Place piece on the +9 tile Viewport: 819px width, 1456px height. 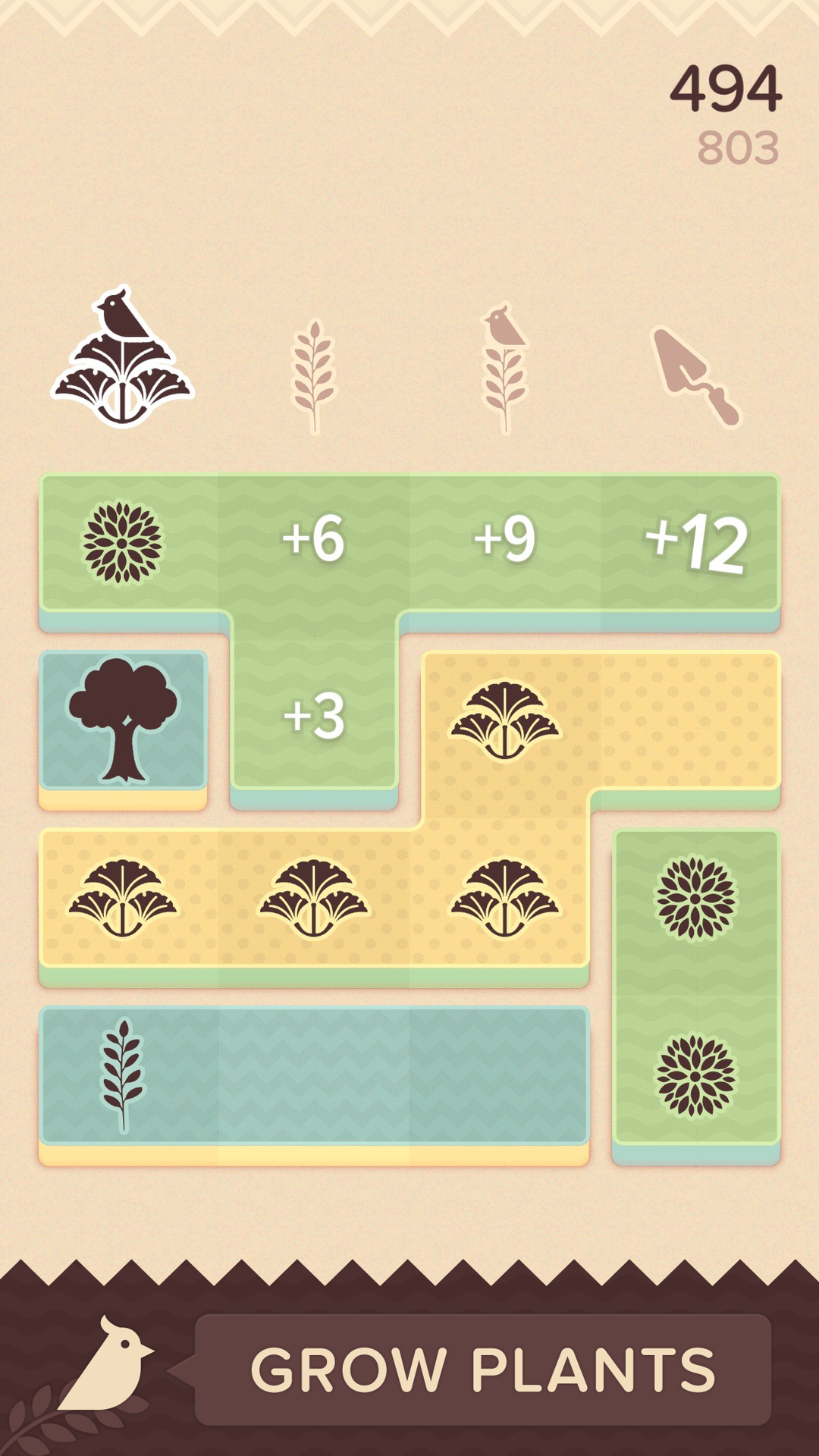point(505,541)
